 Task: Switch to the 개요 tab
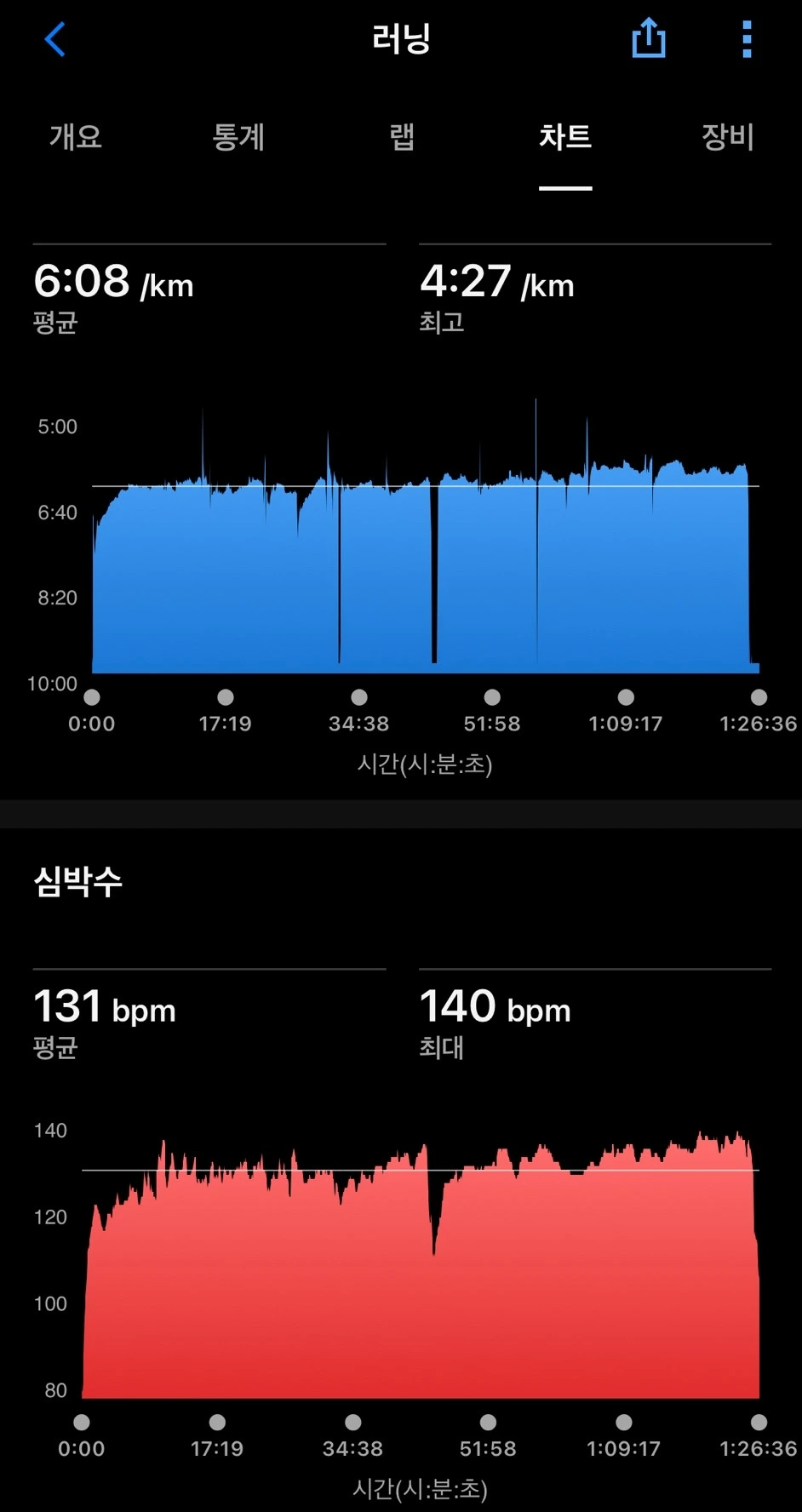(x=76, y=136)
